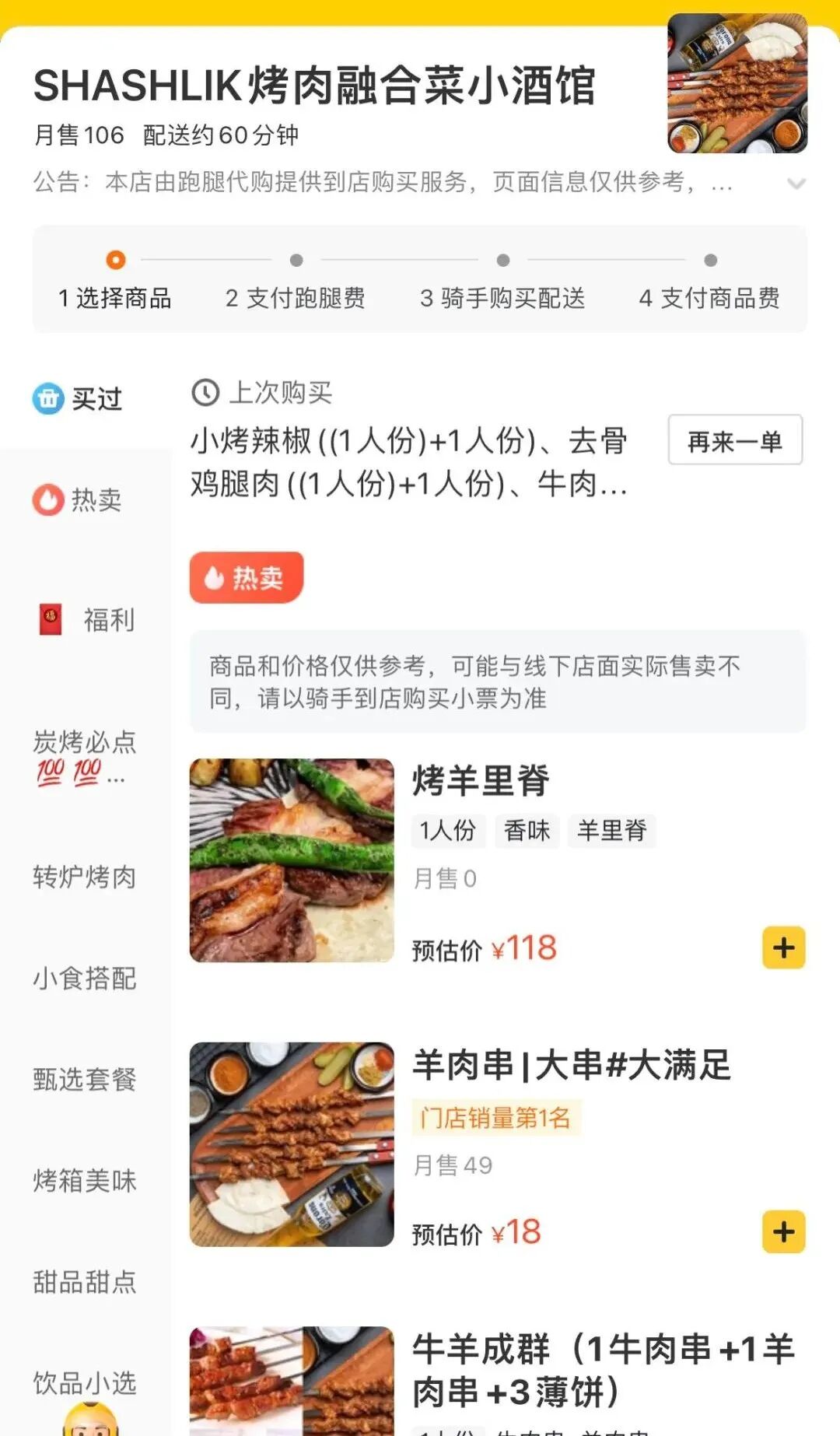This screenshot has height=1436, width=840.
Task: Open the 小食搭配 category
Action: 84,978
